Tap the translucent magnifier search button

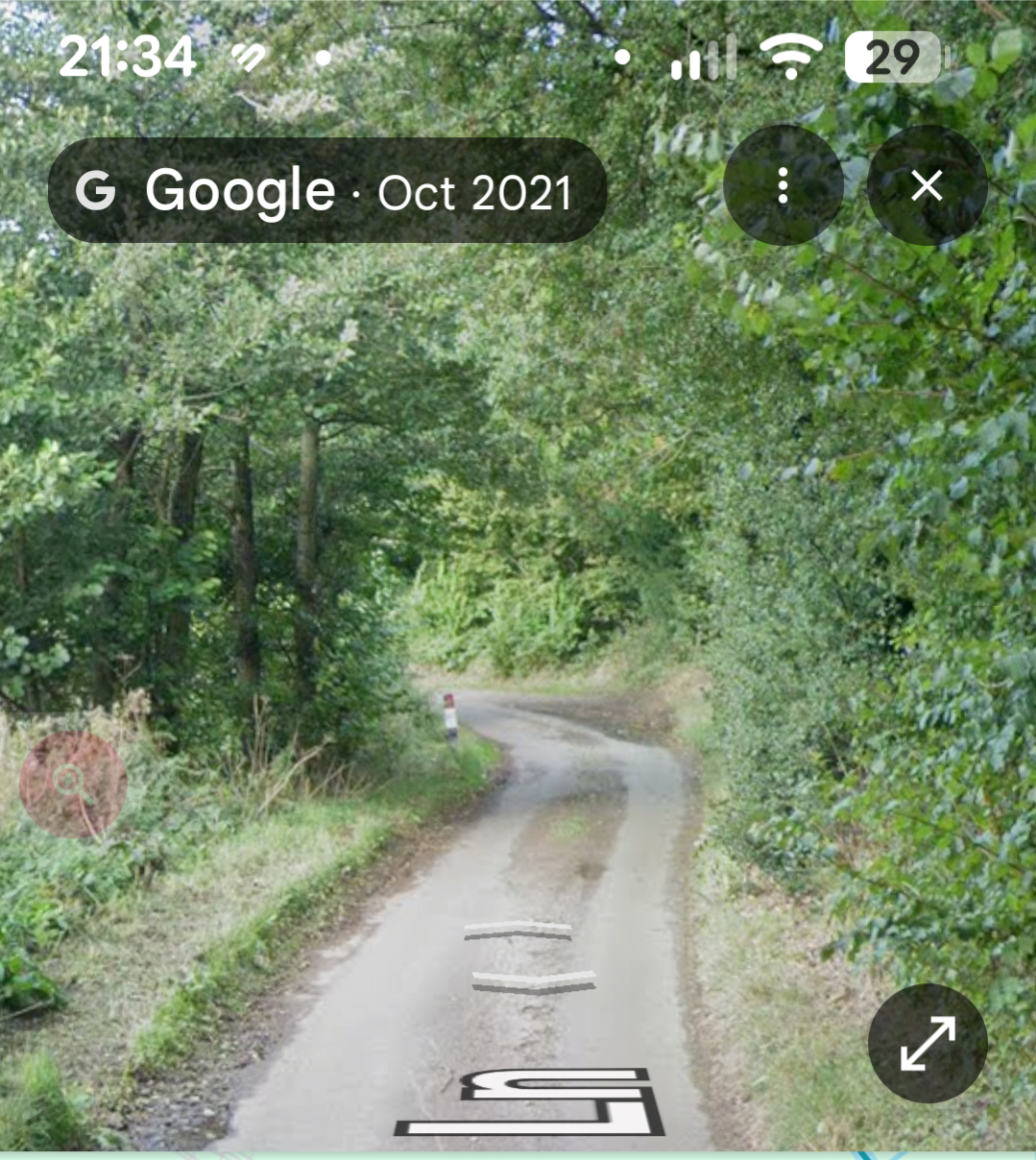[x=73, y=785]
